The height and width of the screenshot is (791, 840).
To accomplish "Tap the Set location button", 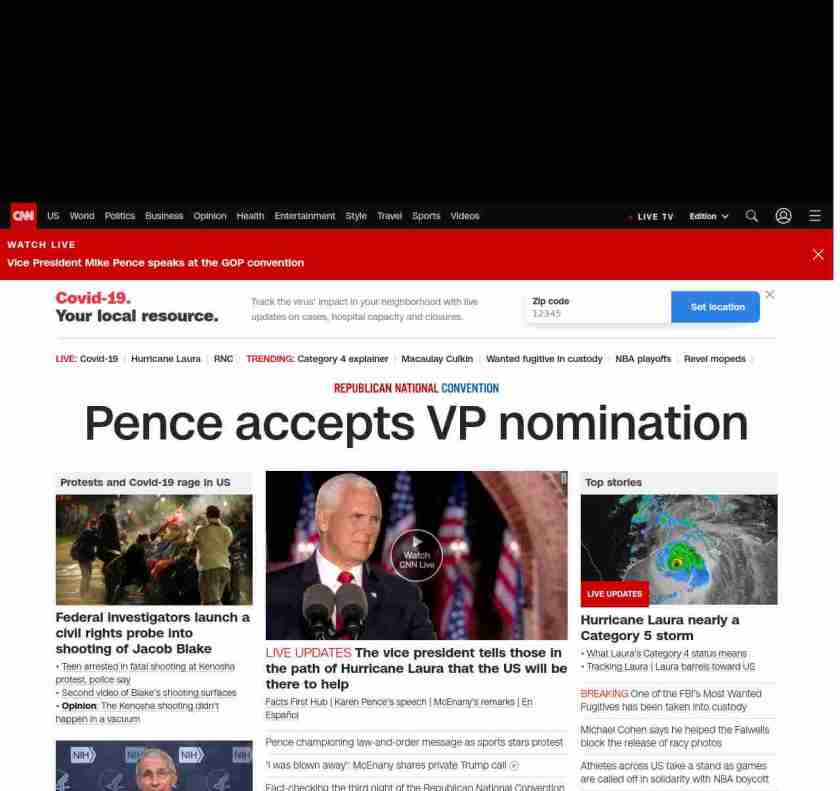I will pos(717,307).
